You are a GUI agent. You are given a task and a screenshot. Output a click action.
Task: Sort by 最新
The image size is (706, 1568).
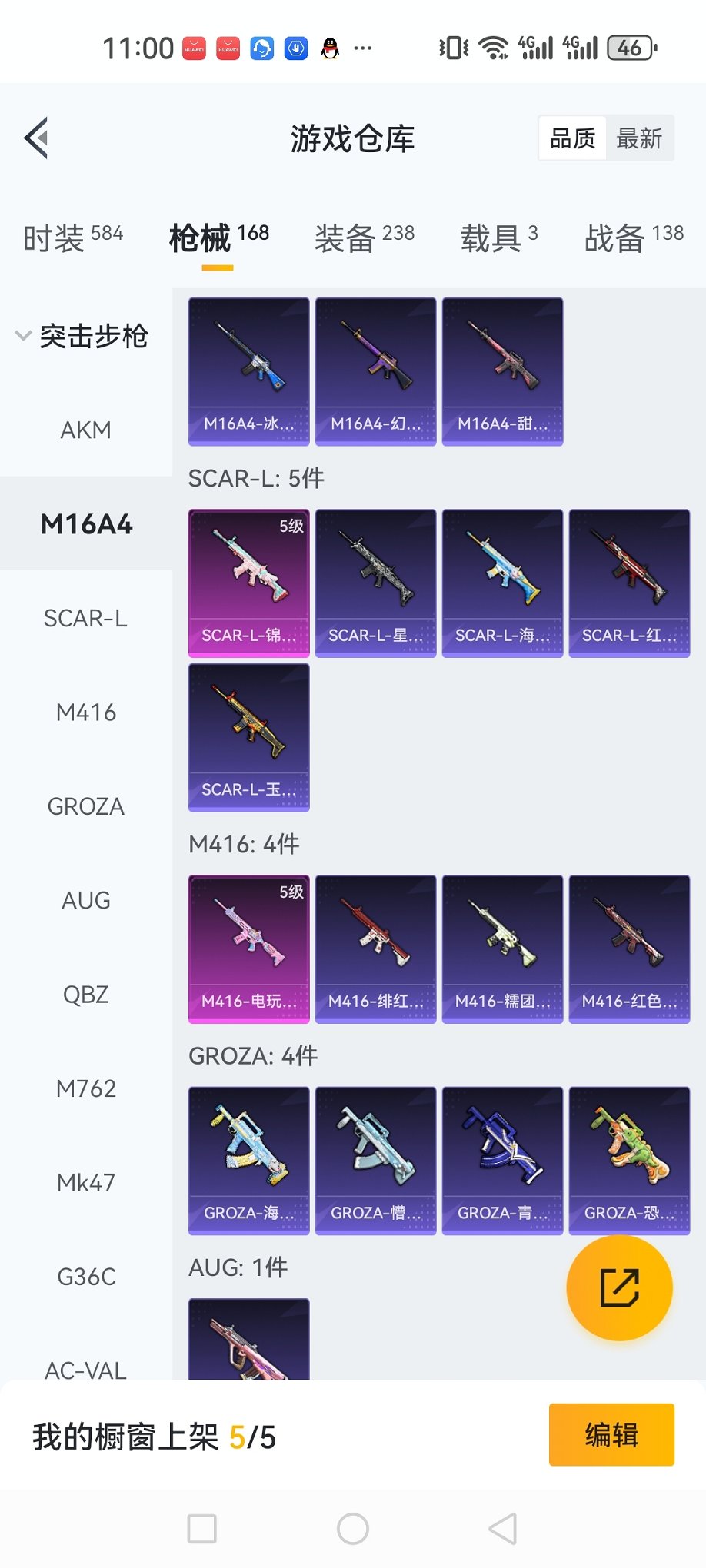coord(639,139)
